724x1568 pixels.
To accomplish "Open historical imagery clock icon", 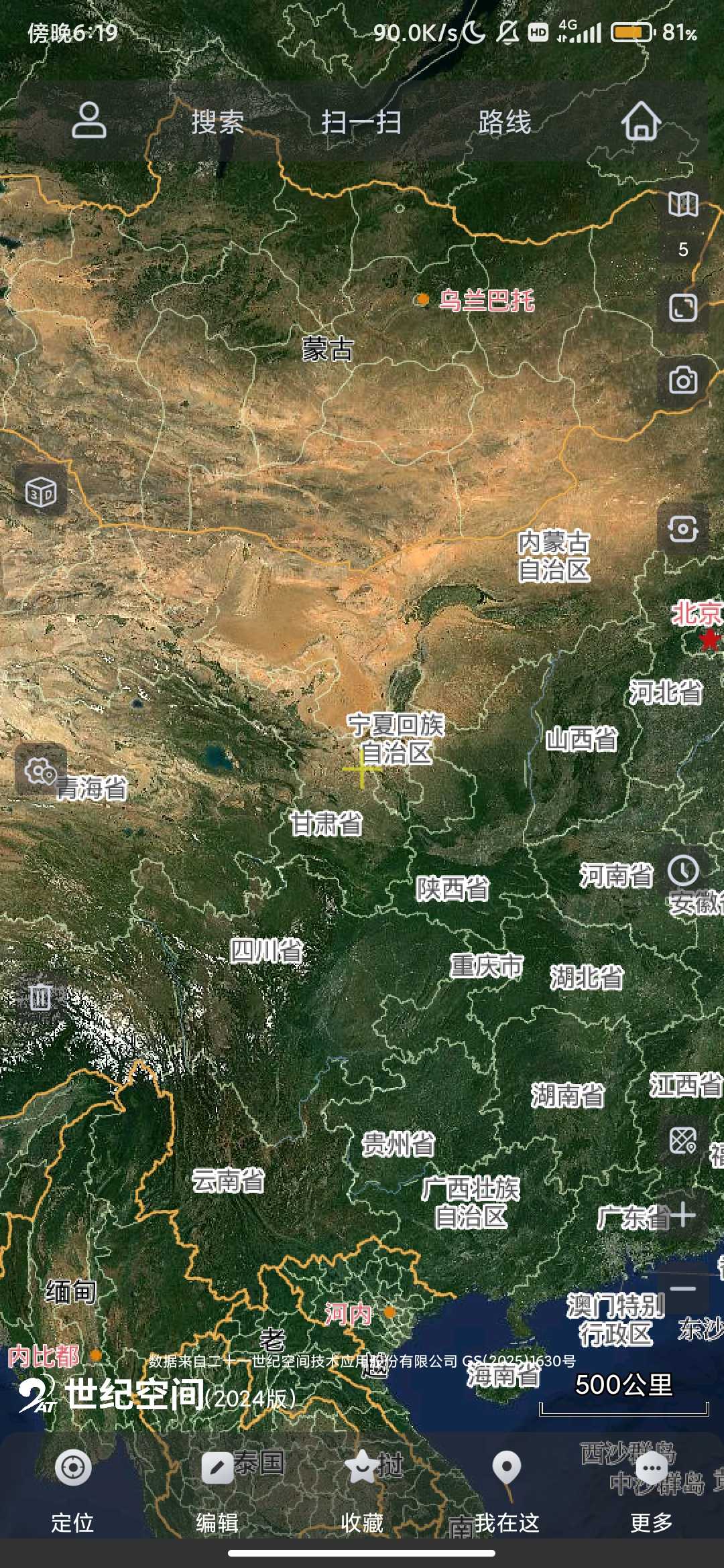I will pyautogui.click(x=683, y=870).
